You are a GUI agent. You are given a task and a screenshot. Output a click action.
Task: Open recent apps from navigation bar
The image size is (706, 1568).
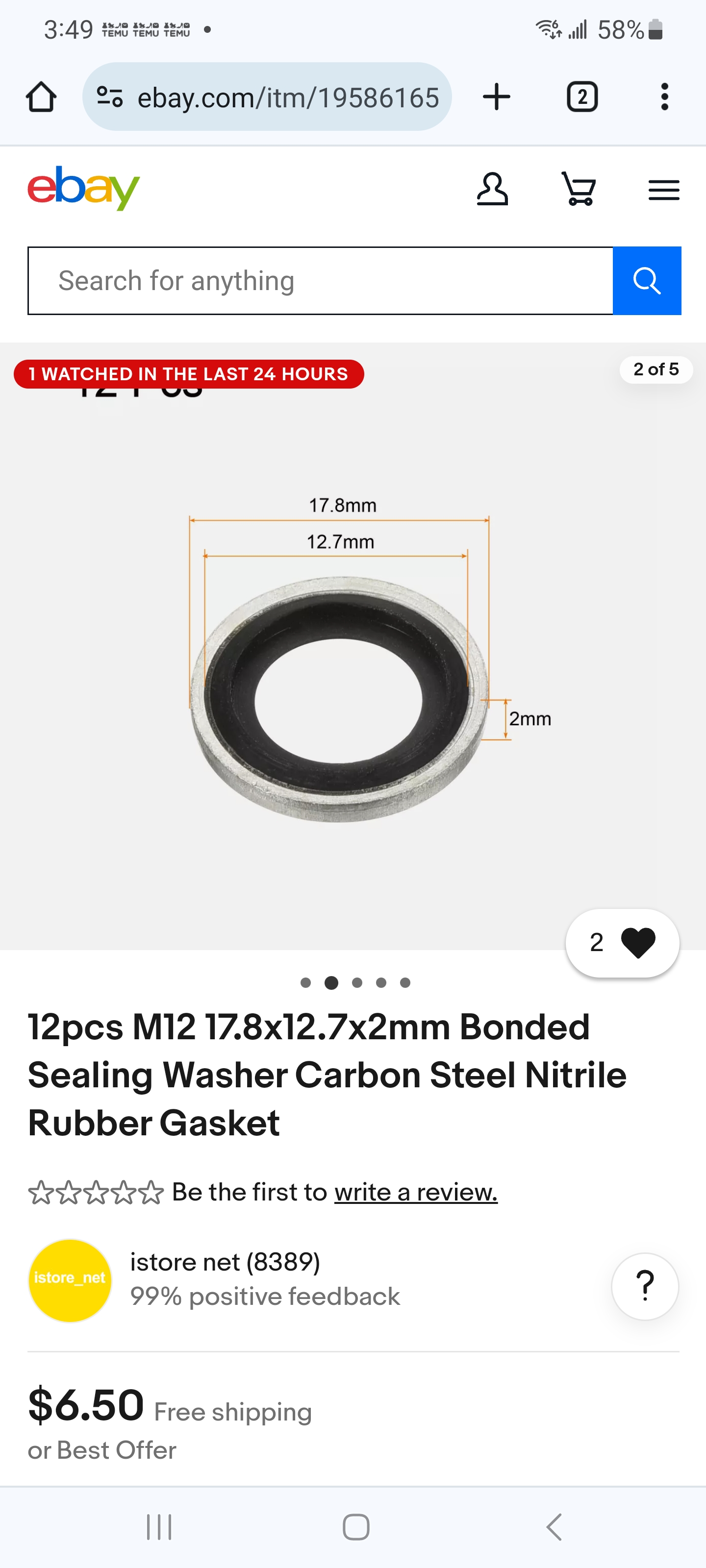(x=159, y=1527)
